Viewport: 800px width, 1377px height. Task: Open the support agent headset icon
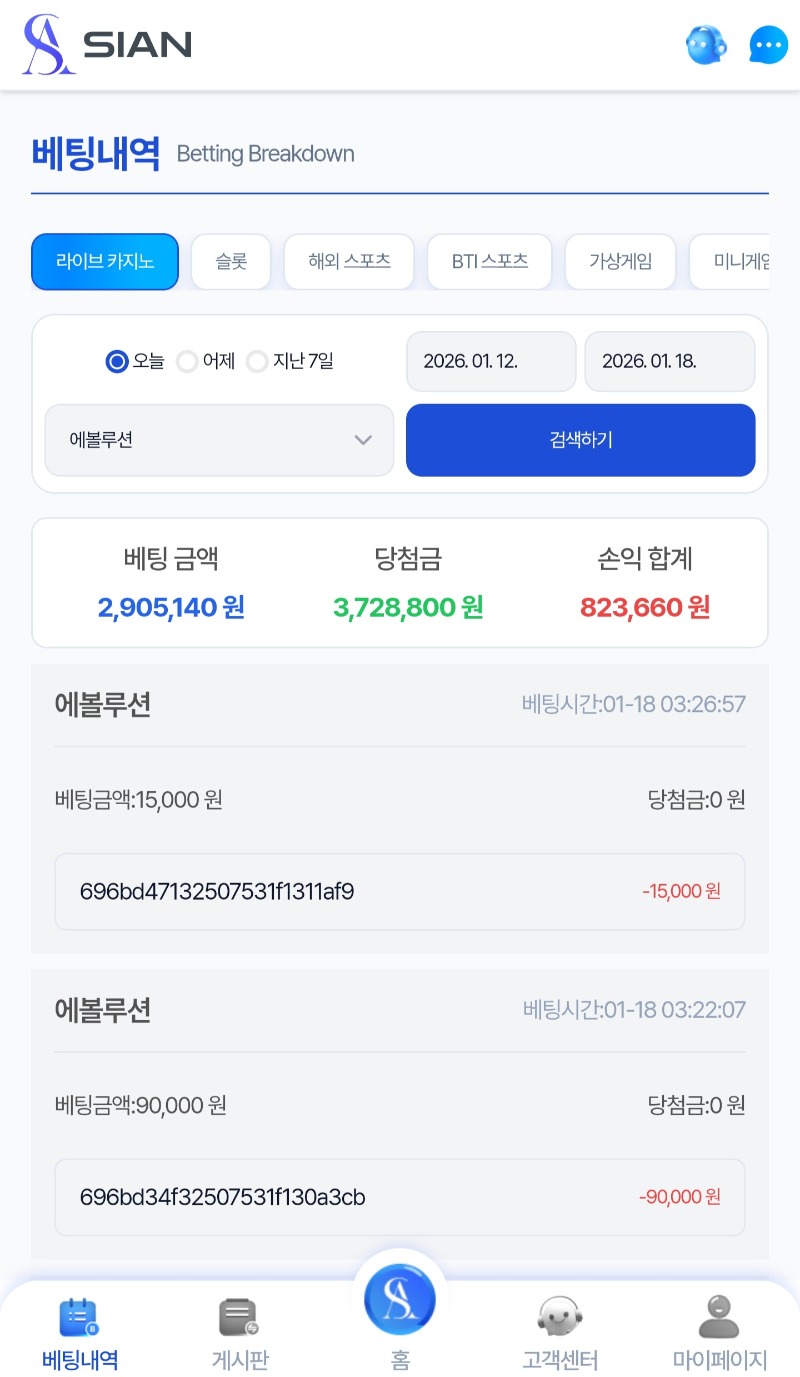click(706, 45)
